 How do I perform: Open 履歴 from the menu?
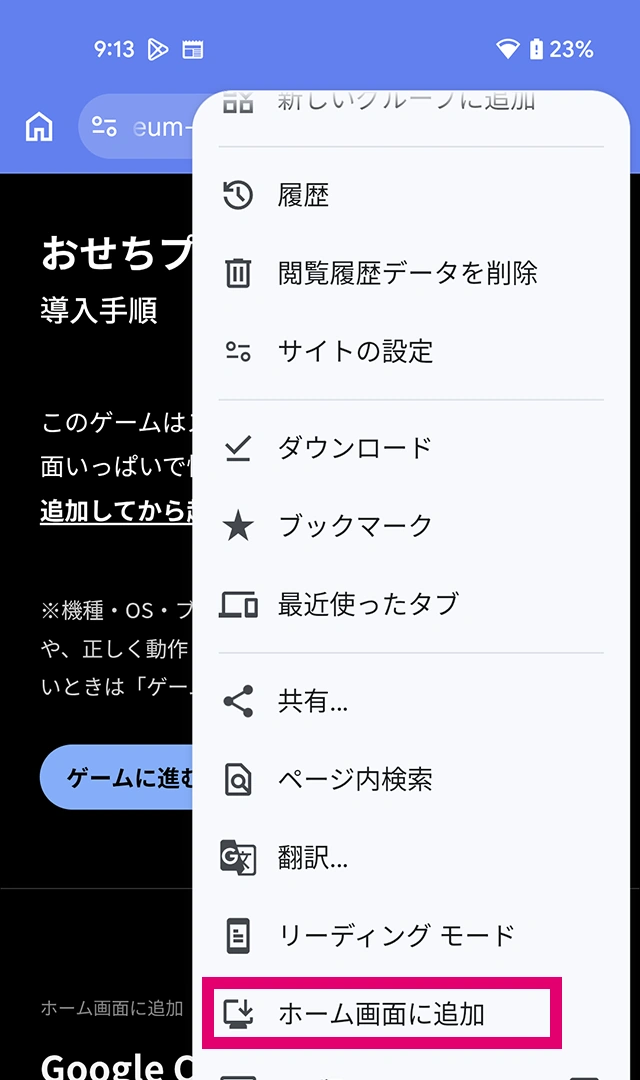[x=411, y=196]
